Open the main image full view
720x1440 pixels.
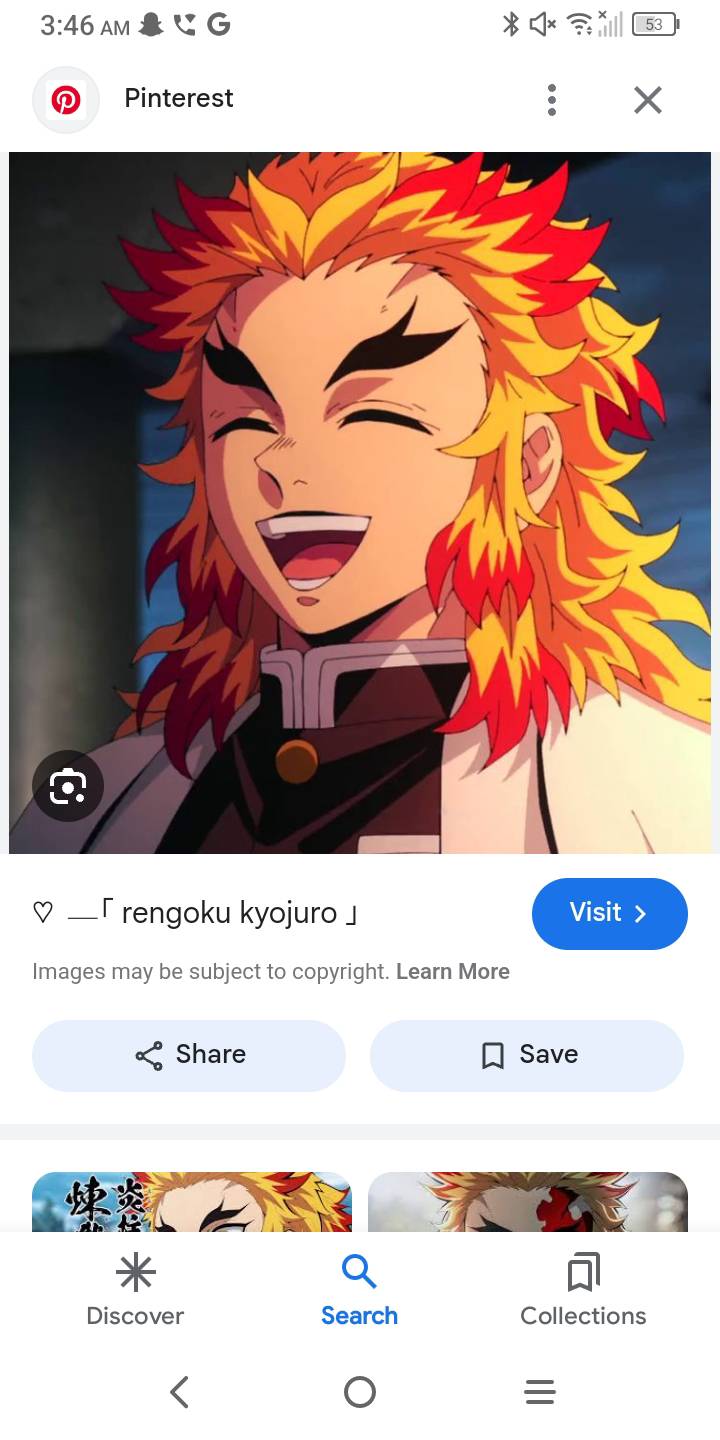pos(360,500)
